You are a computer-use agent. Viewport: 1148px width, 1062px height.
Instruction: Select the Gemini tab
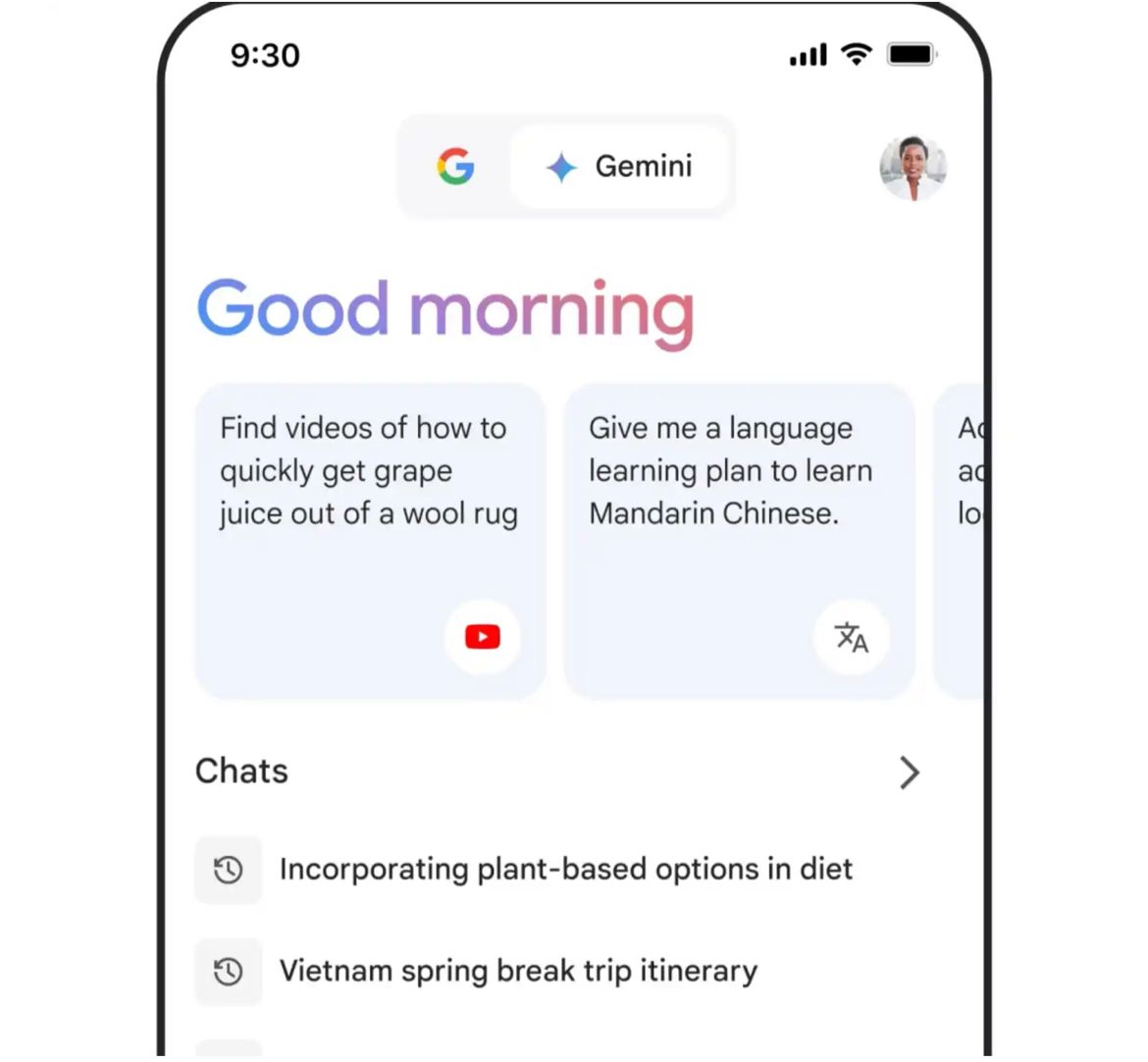619,167
